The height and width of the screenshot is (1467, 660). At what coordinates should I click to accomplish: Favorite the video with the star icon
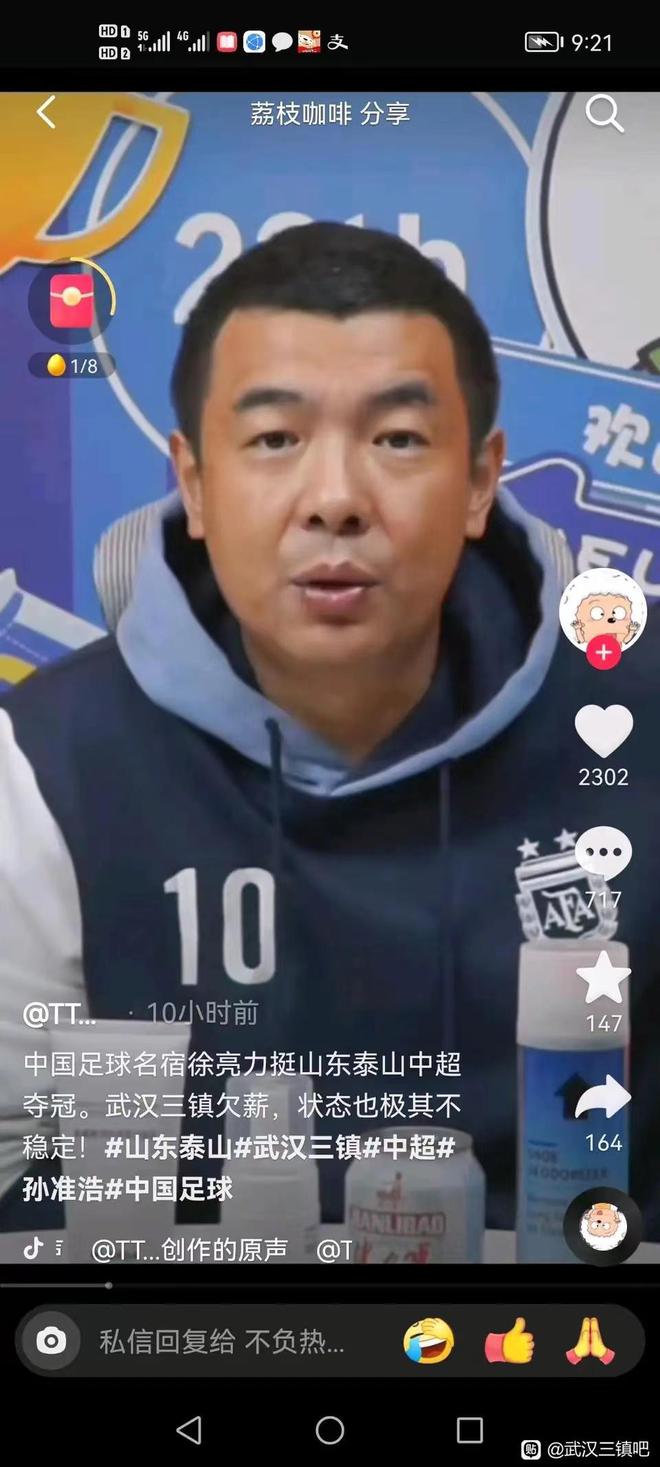pyautogui.click(x=603, y=979)
